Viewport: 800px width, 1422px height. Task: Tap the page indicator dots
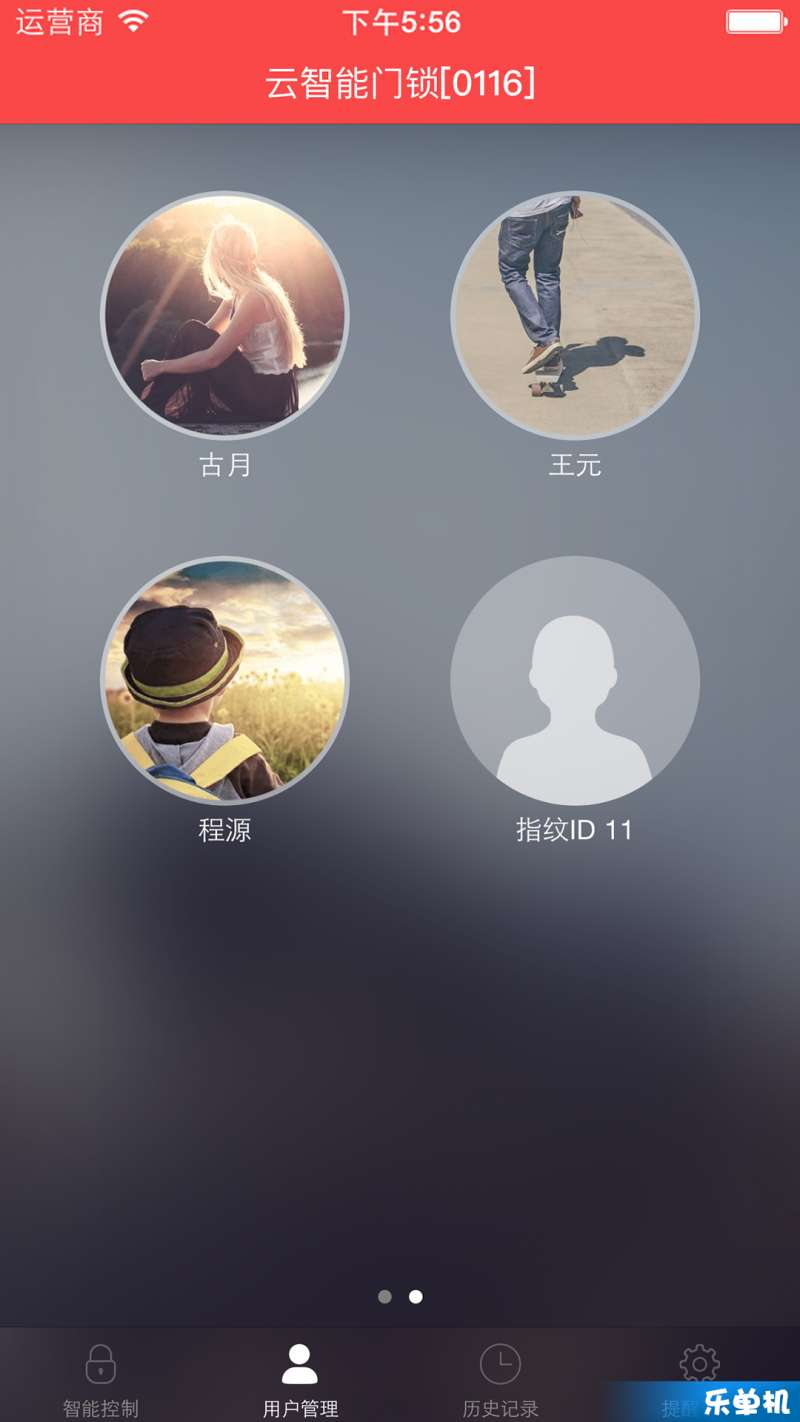click(400, 1297)
